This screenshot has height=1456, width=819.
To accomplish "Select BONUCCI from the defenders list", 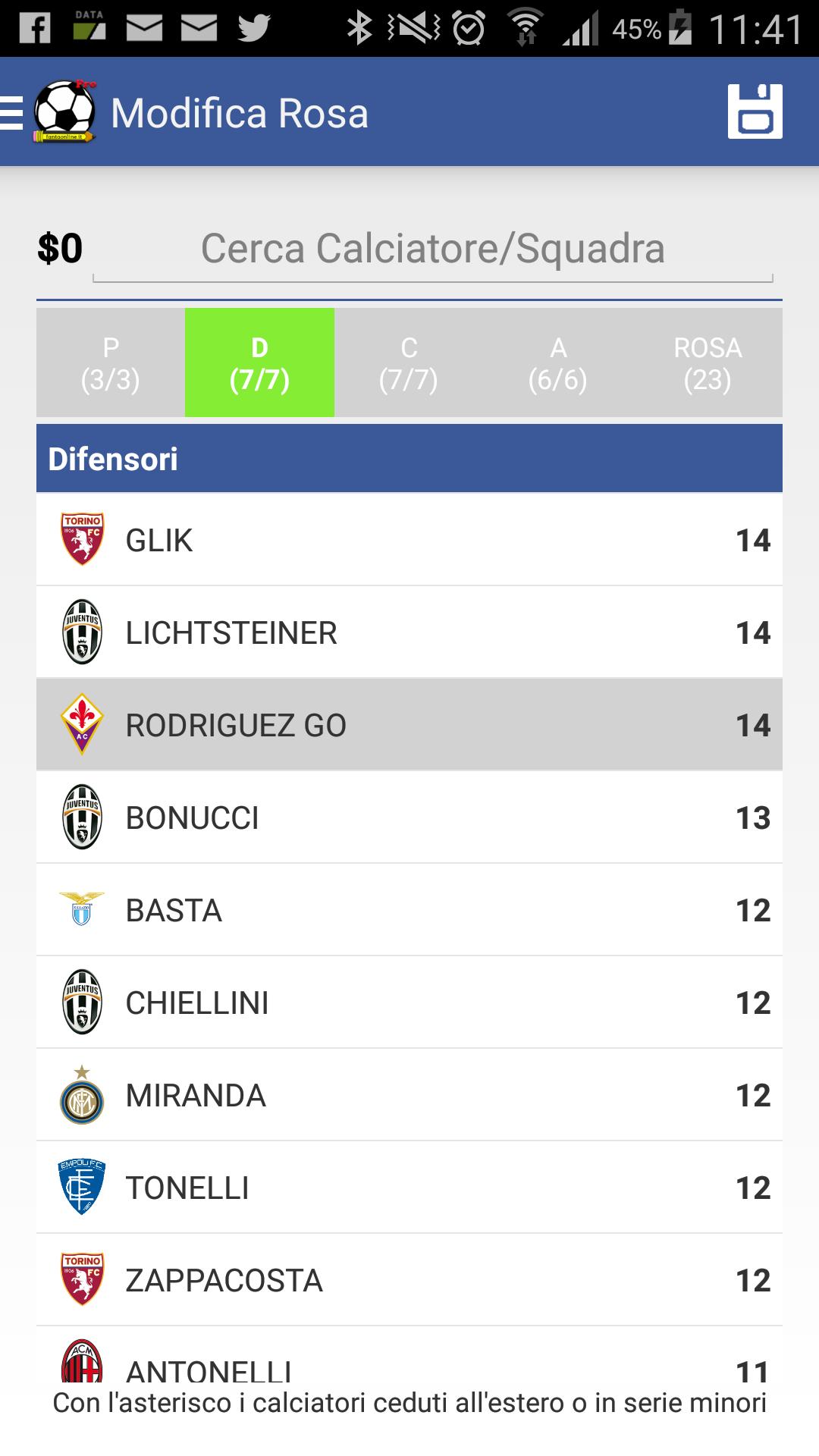I will point(409,817).
